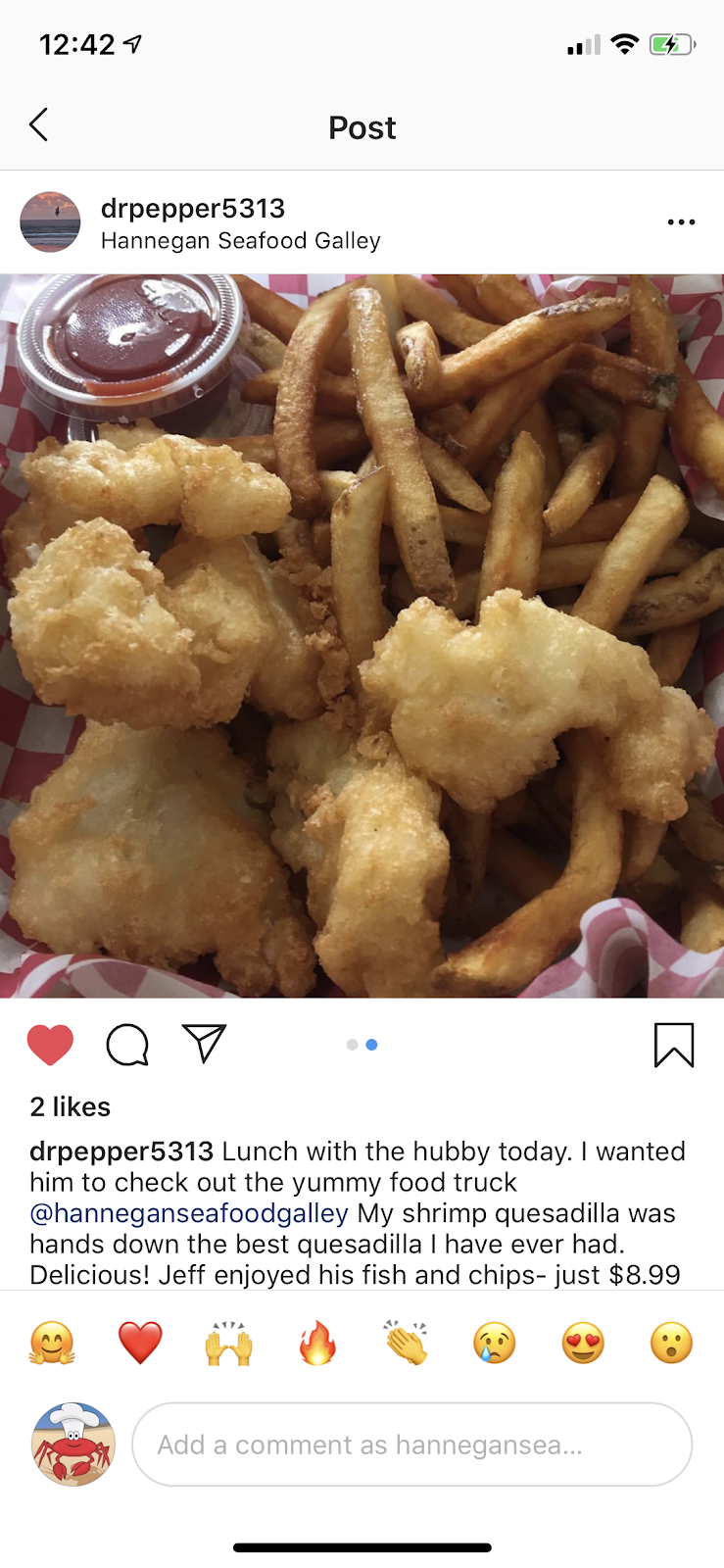Screen dimensions: 724x1568
Task: Go back using the top-left arrow
Action: pos(38,125)
